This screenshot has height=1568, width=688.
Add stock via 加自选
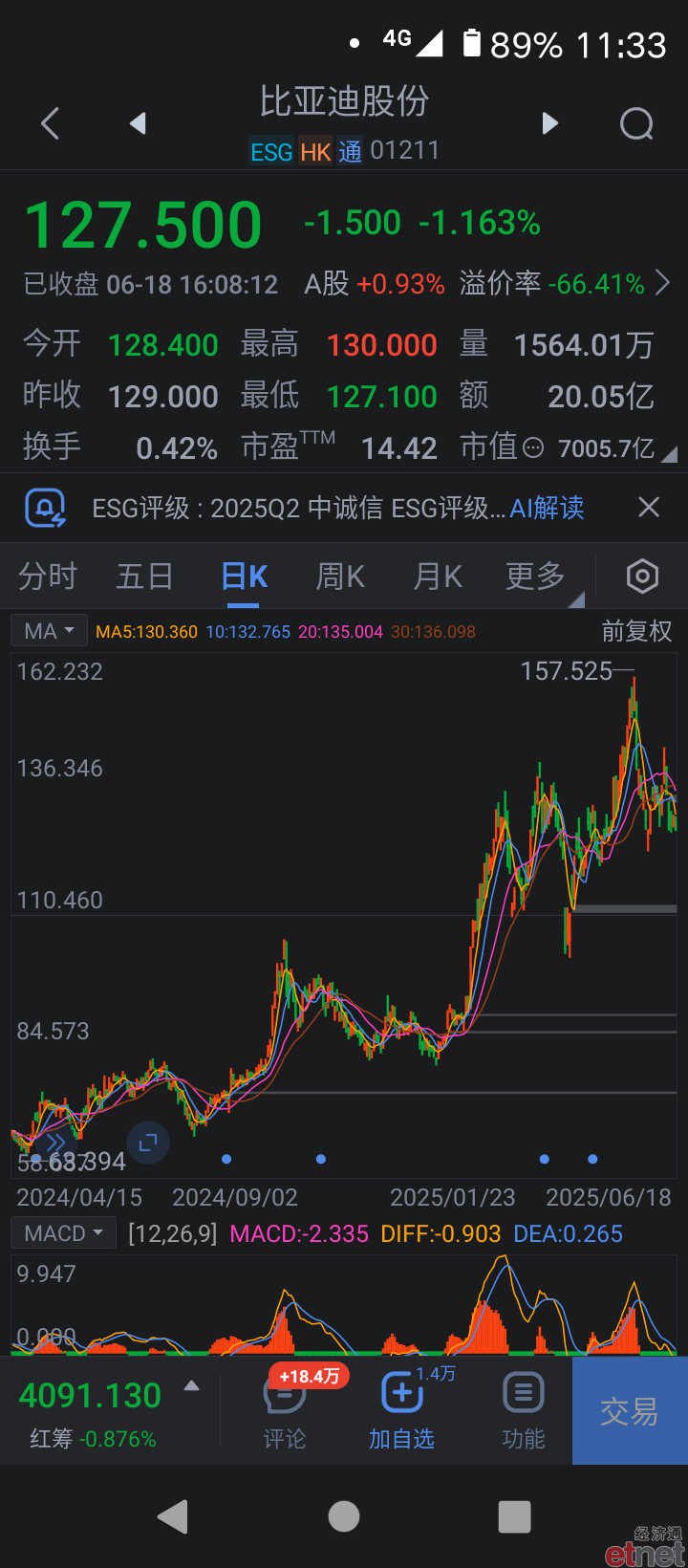(402, 1410)
